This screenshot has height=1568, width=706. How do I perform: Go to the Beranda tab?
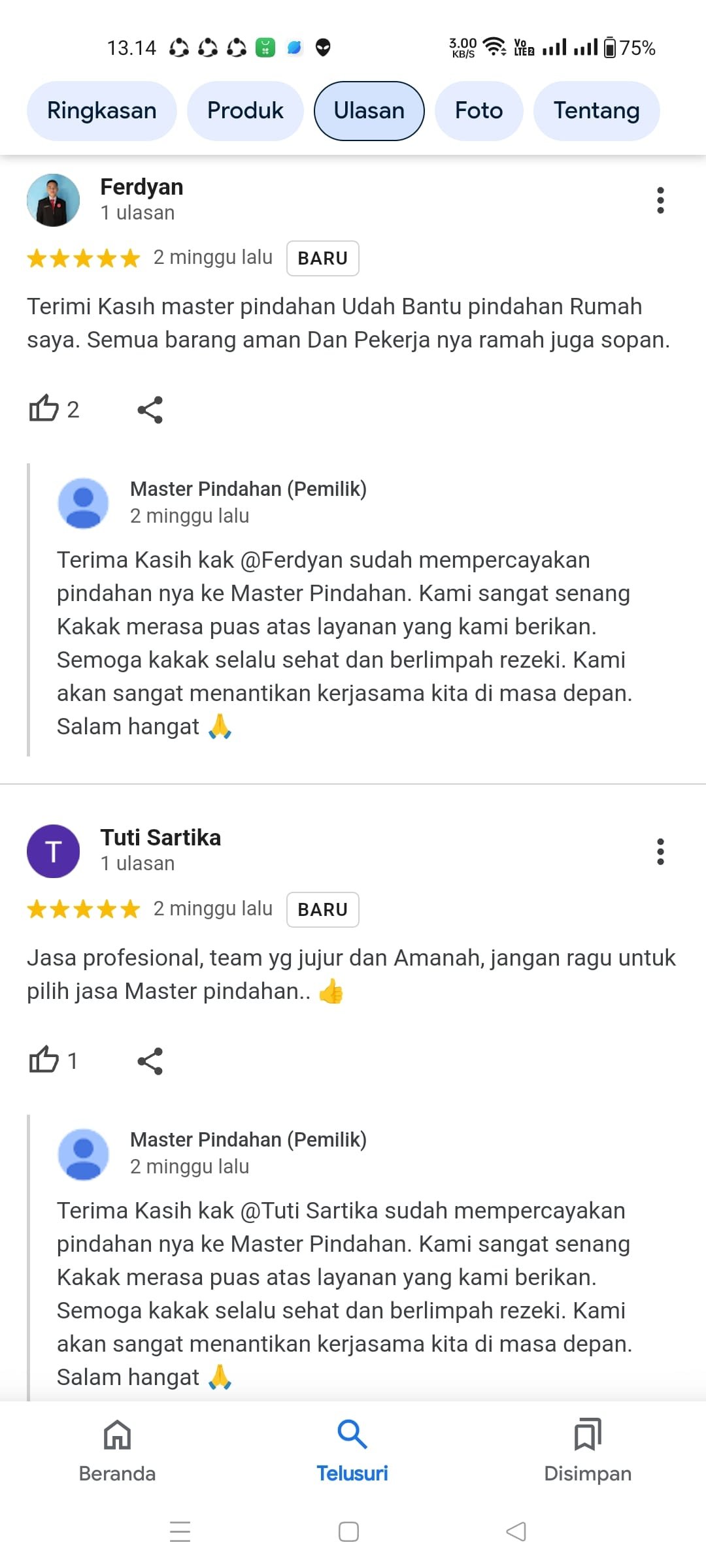pos(117,1448)
